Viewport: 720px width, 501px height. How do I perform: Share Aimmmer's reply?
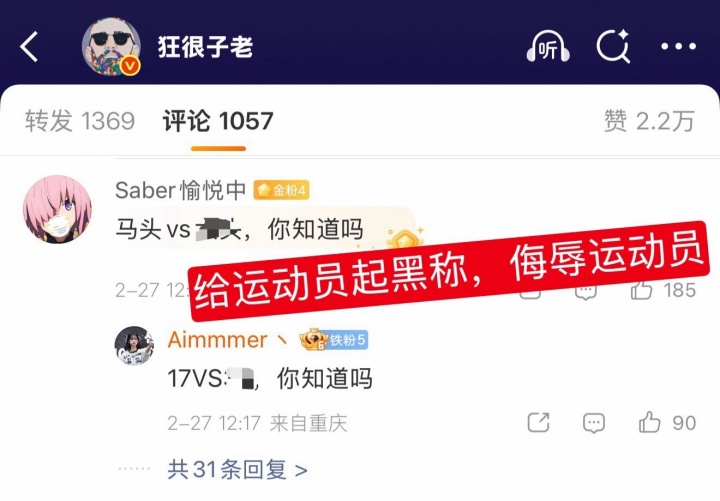coord(538,423)
